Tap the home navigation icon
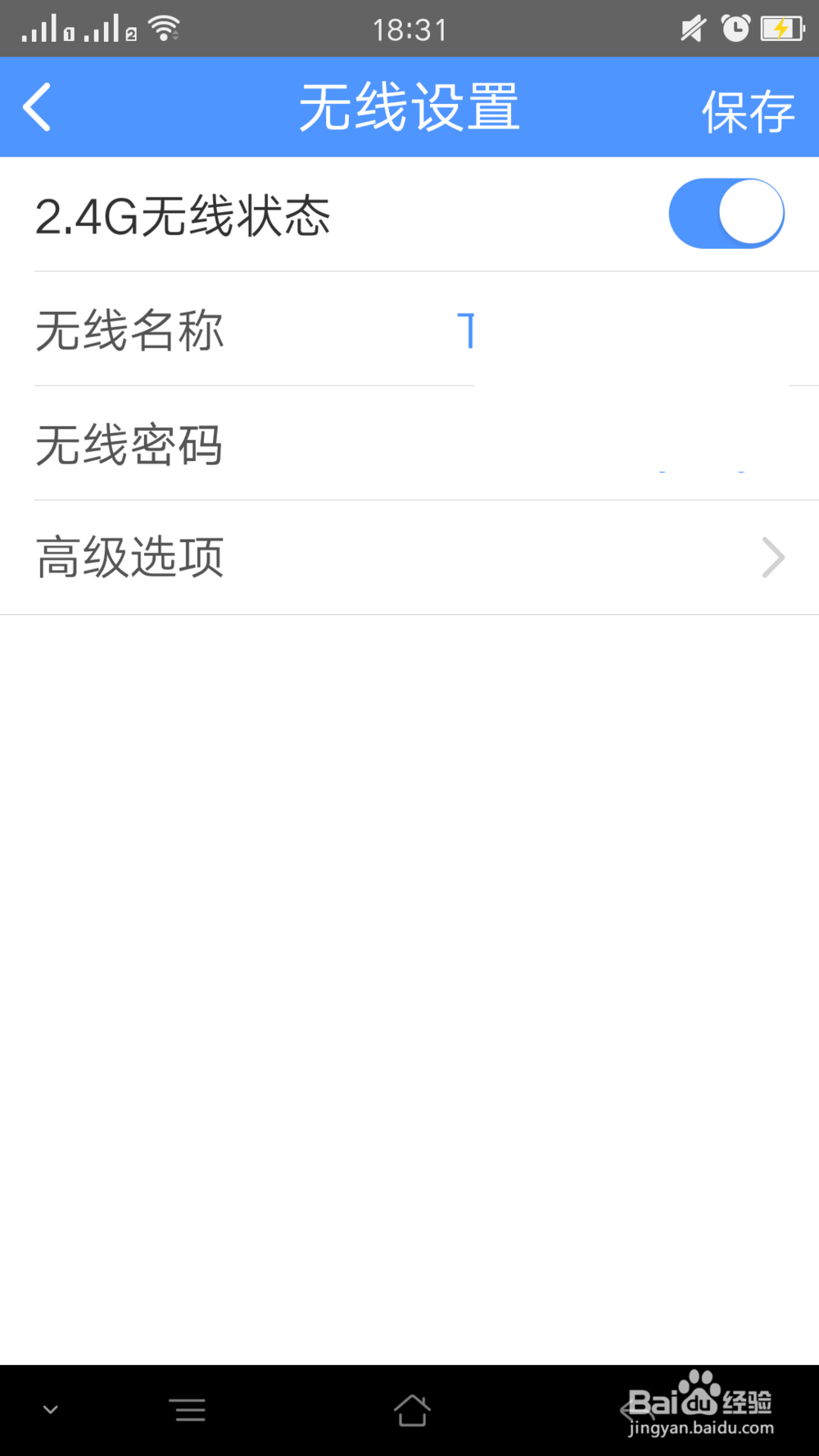 (413, 1410)
